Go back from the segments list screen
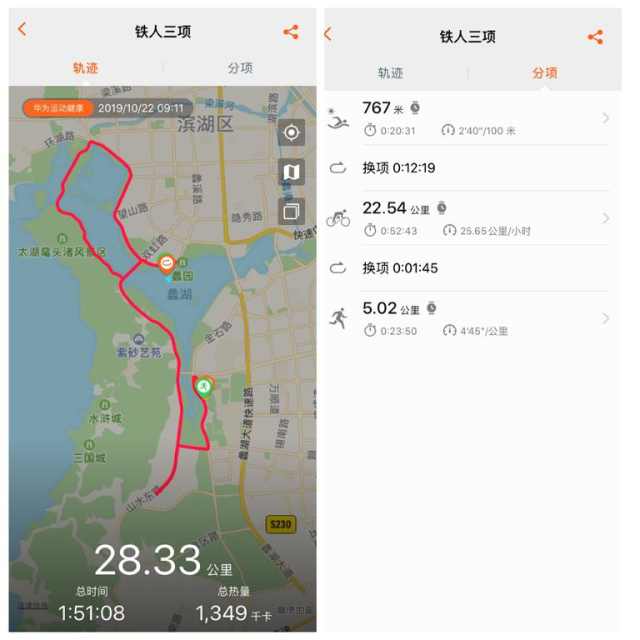The height and width of the screenshot is (640, 640). (328, 35)
